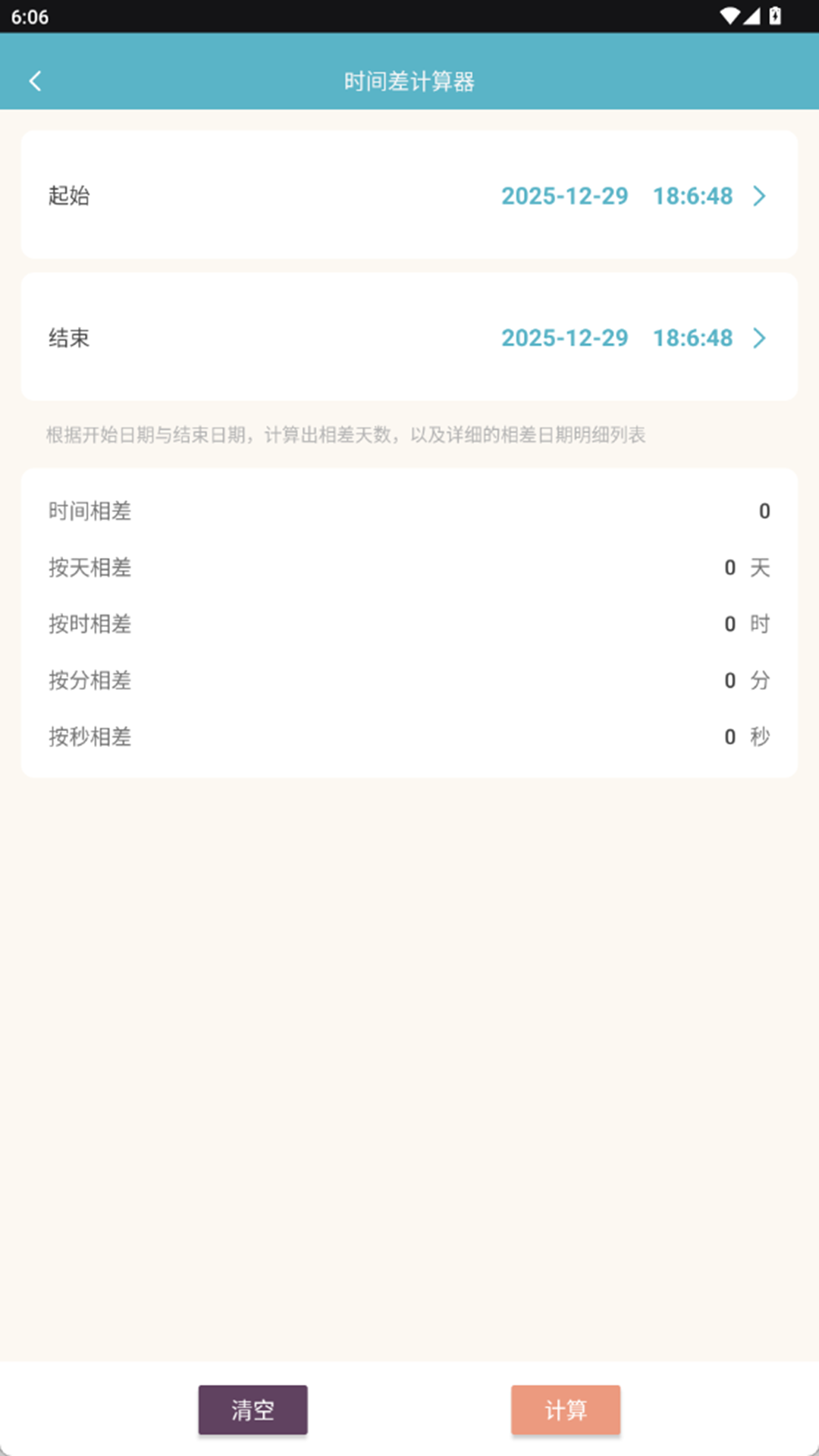Open the end time picker via its chevron

tap(758, 338)
